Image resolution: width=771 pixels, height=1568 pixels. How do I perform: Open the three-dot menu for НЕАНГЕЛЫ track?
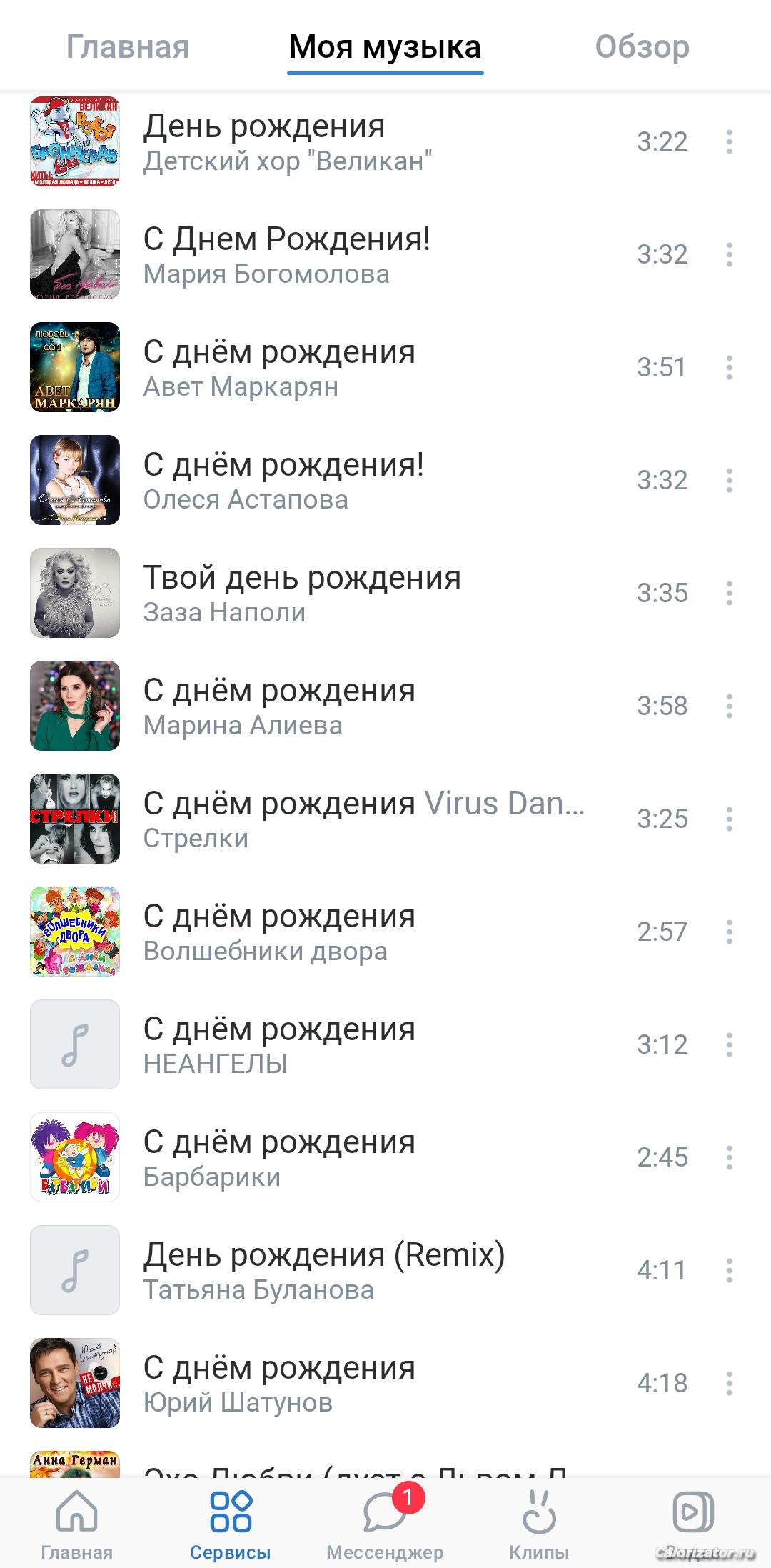[729, 1044]
